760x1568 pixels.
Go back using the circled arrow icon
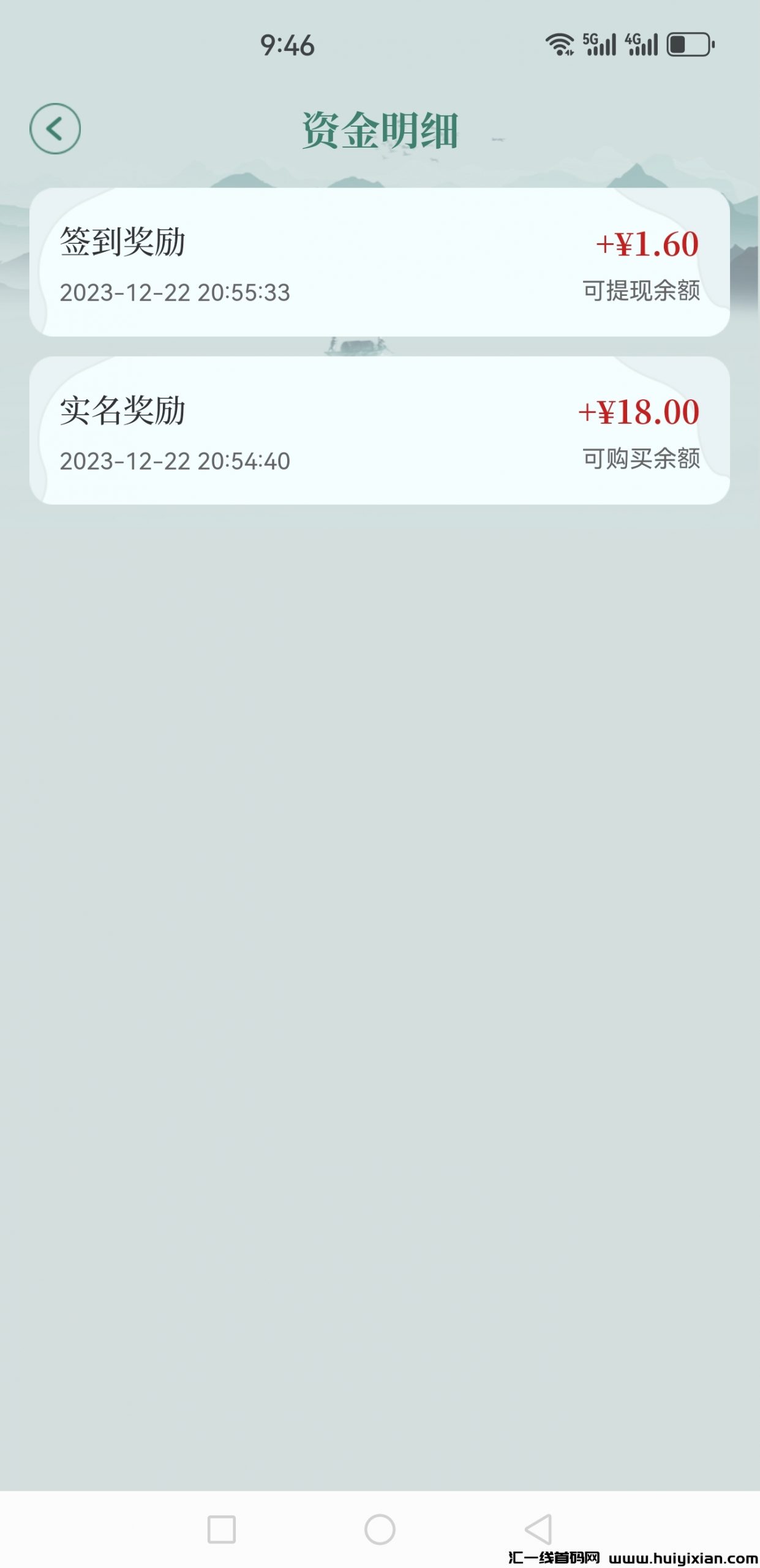click(x=55, y=129)
